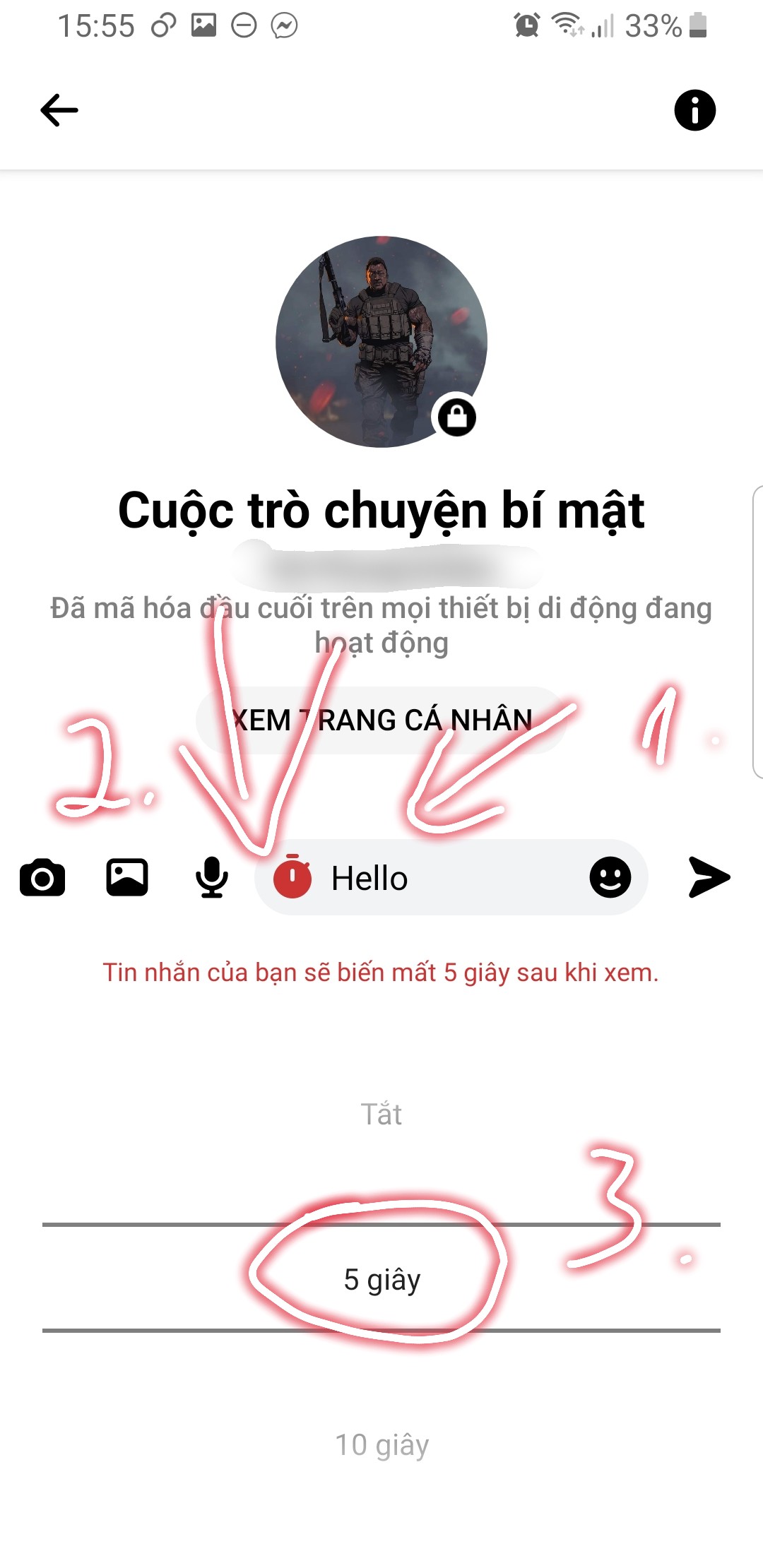Tap the secret conversation profile picture
This screenshot has height=1568, width=763.
pyautogui.click(x=381, y=342)
